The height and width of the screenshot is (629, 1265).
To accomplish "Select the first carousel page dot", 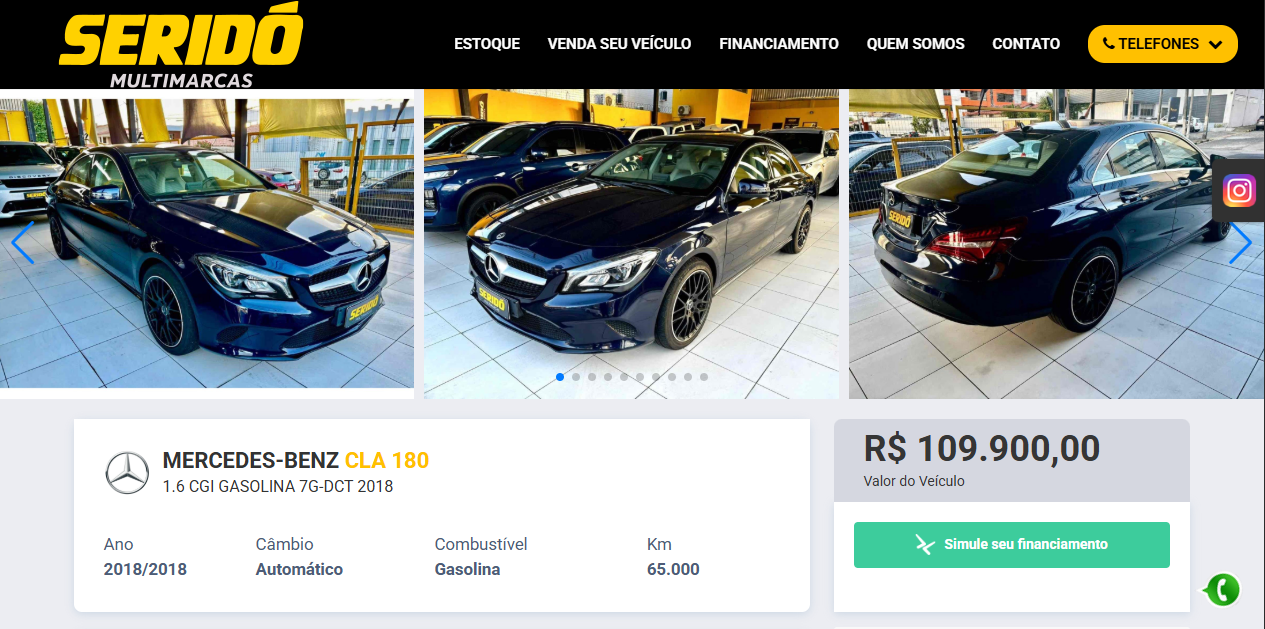I will tap(560, 377).
